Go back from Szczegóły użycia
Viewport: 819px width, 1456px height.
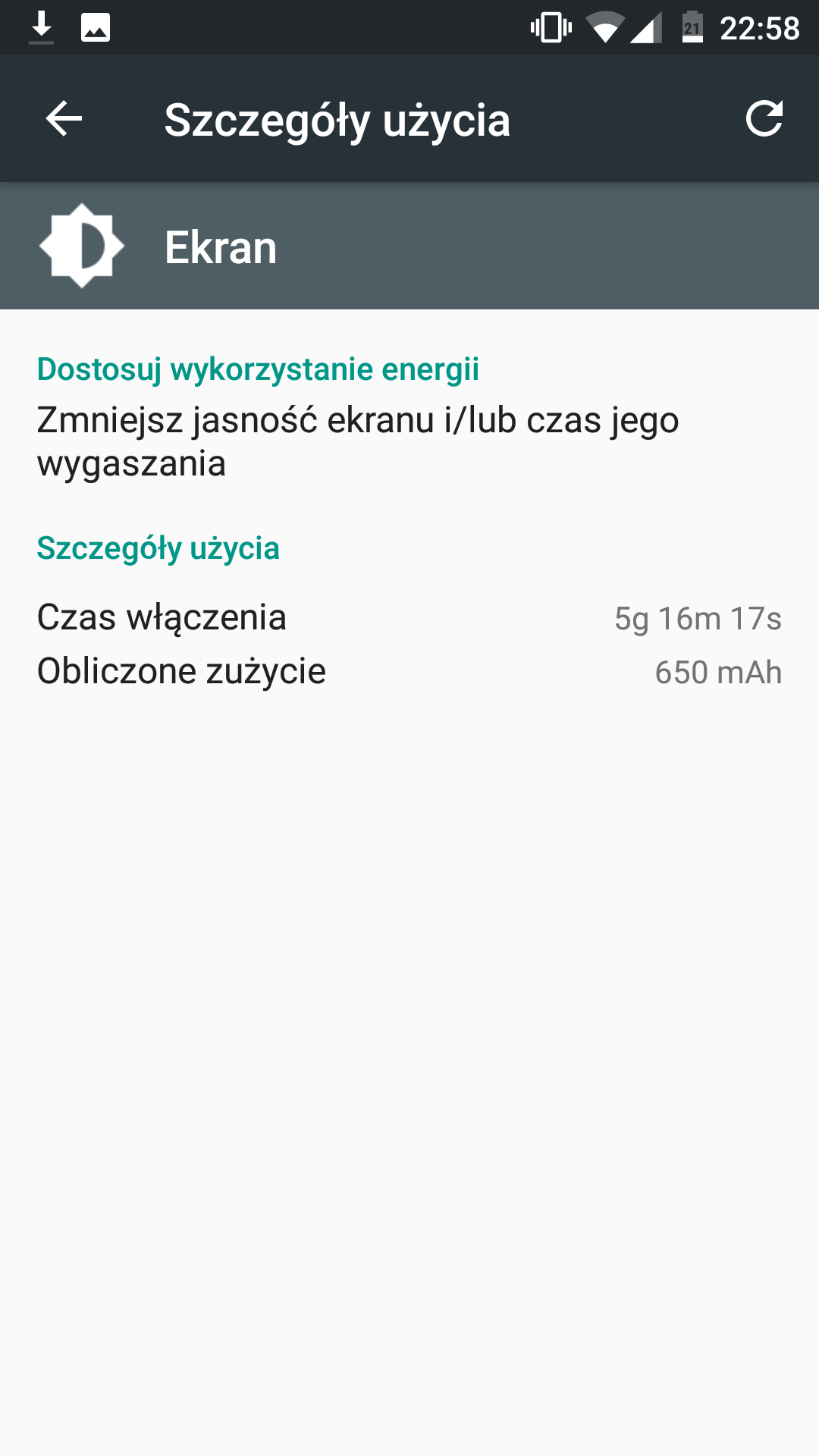64,119
